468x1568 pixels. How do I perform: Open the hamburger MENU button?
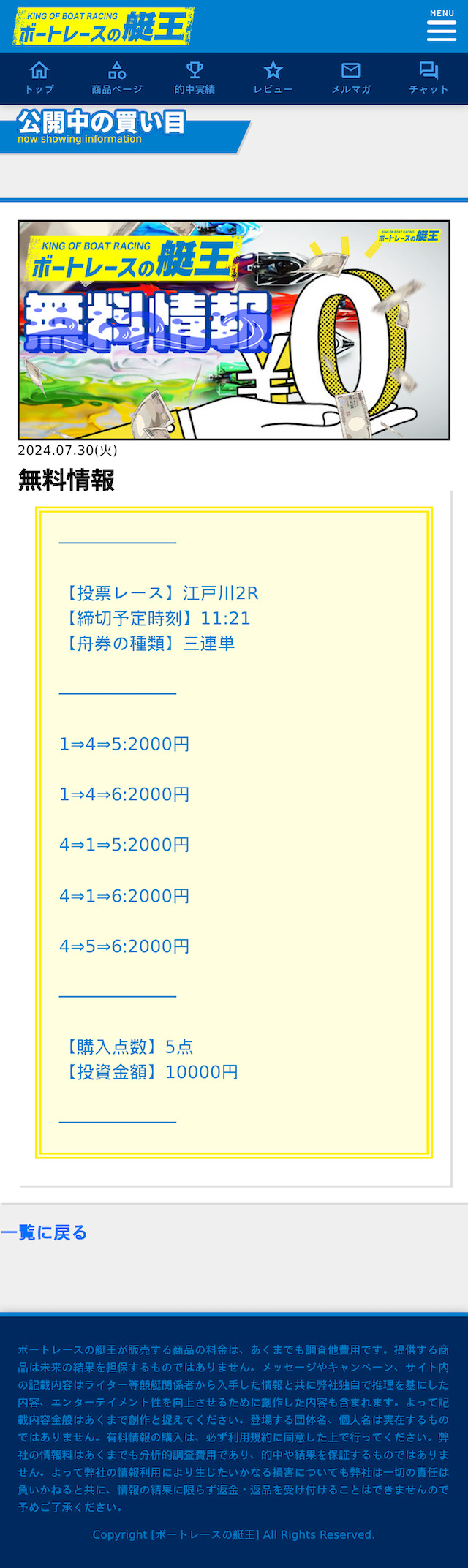pos(441,26)
